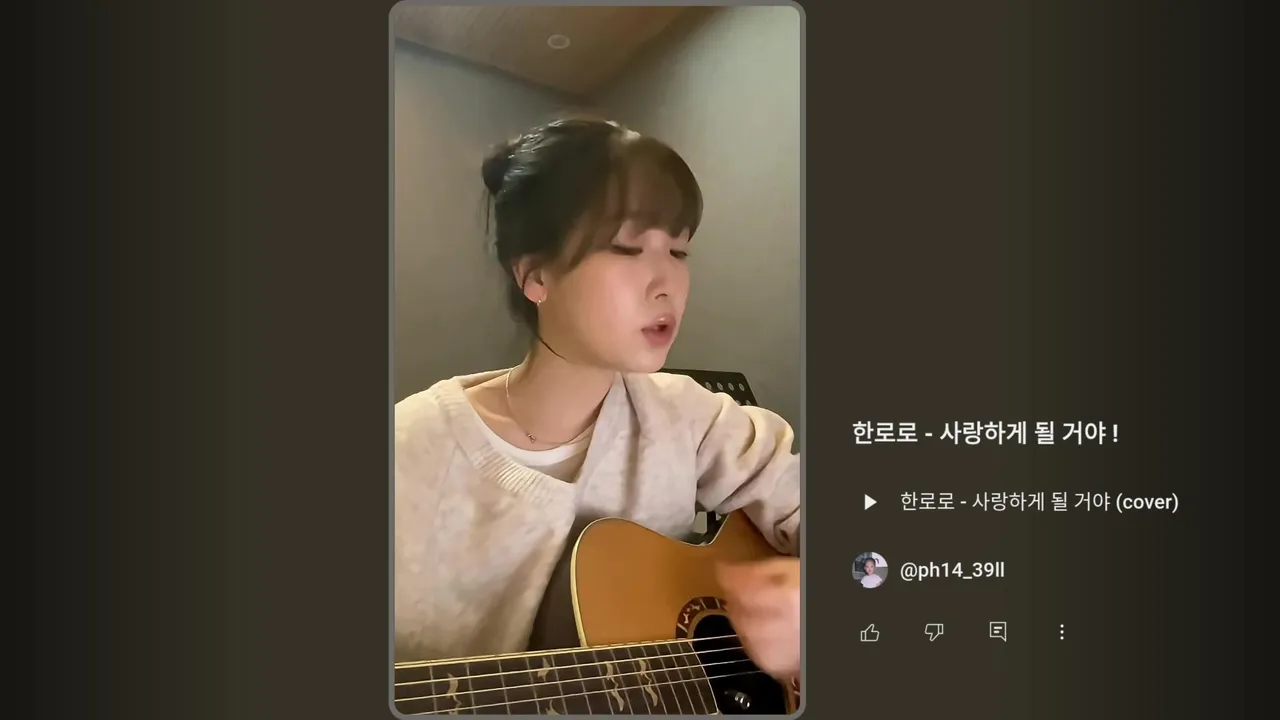Open the three-dot overflow menu
1280x720 pixels.
[x=1062, y=632]
